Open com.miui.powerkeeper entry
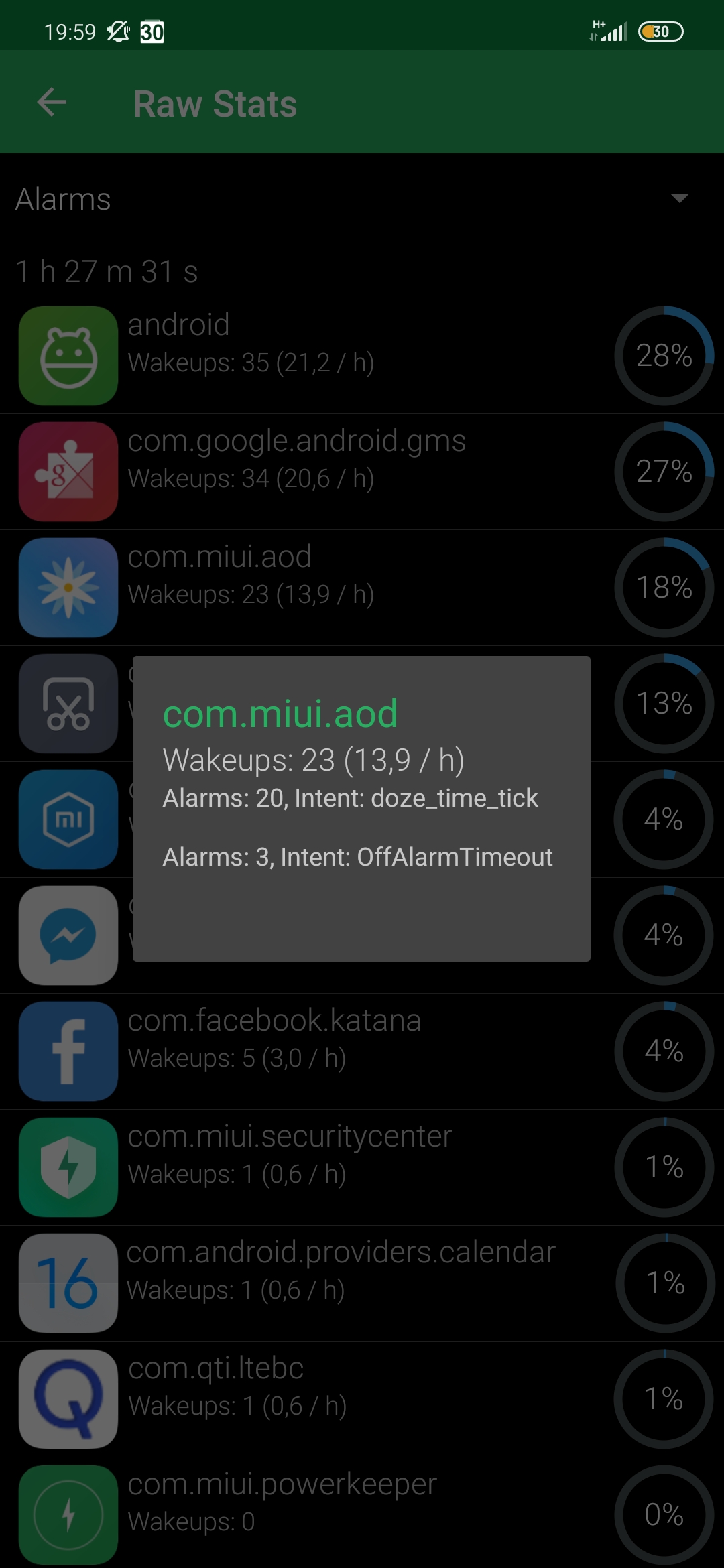Image resolution: width=724 pixels, height=1568 pixels. [362, 1514]
